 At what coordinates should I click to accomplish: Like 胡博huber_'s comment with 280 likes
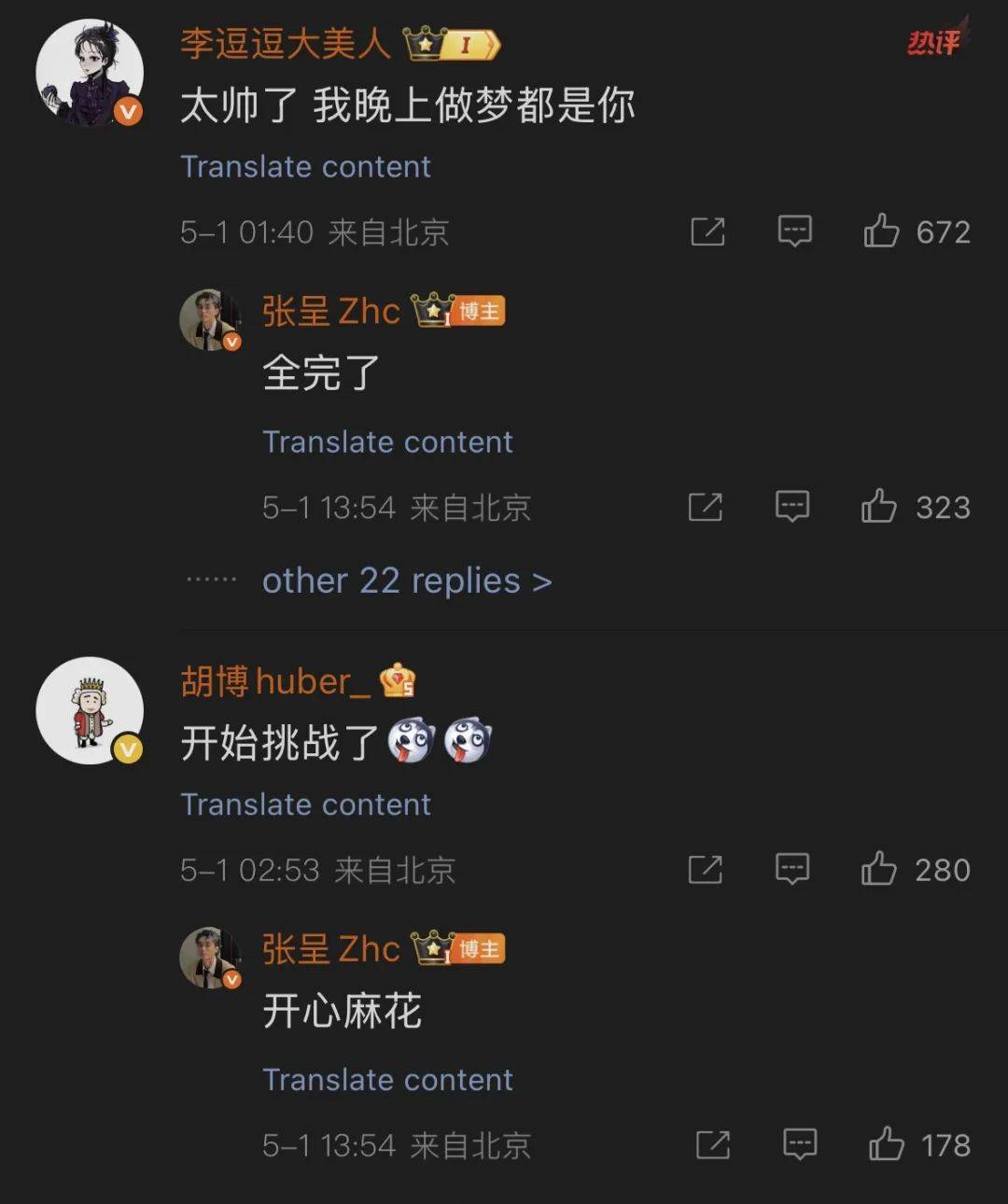878,869
